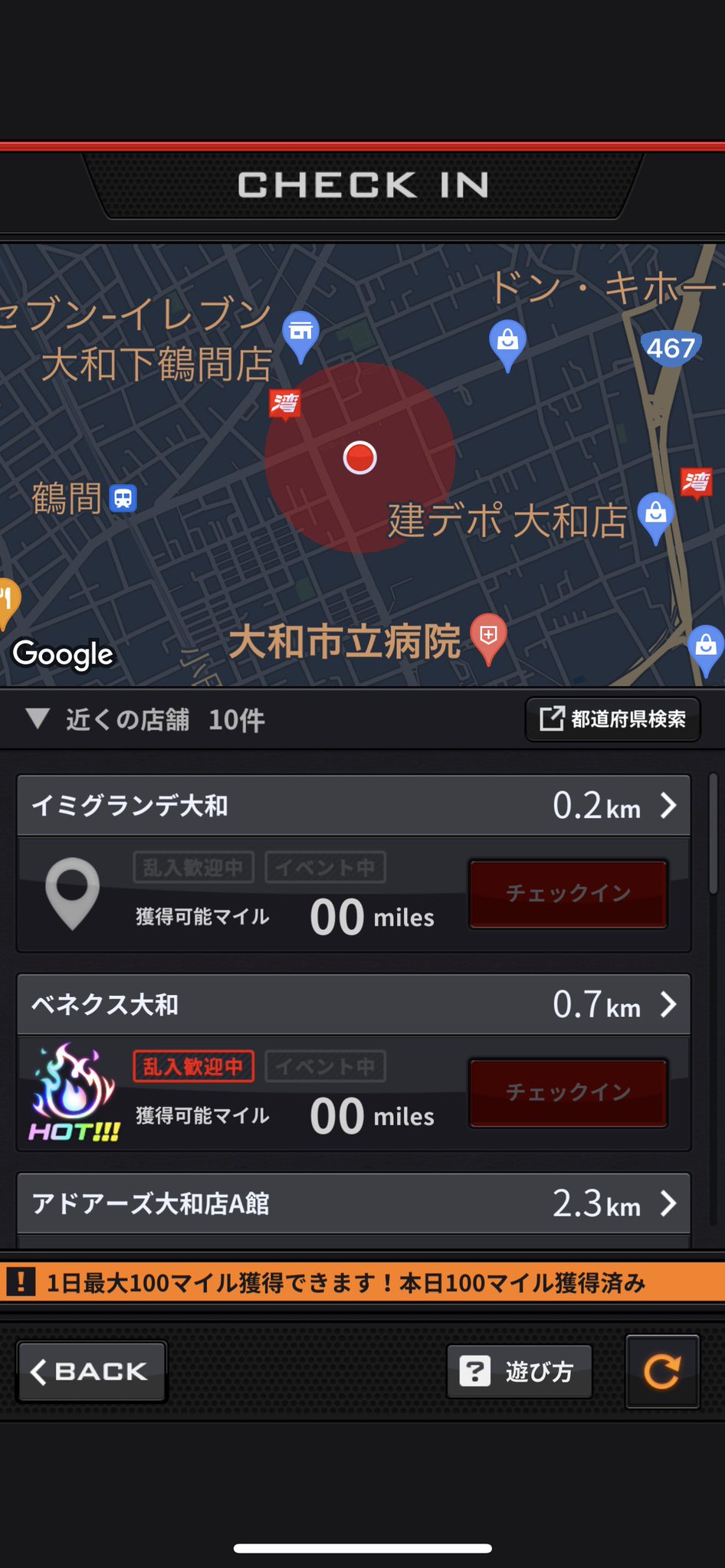The width and height of the screenshot is (725, 1568).
Task: Tap チェックイン for ベネクス大和
Action: (x=568, y=1092)
